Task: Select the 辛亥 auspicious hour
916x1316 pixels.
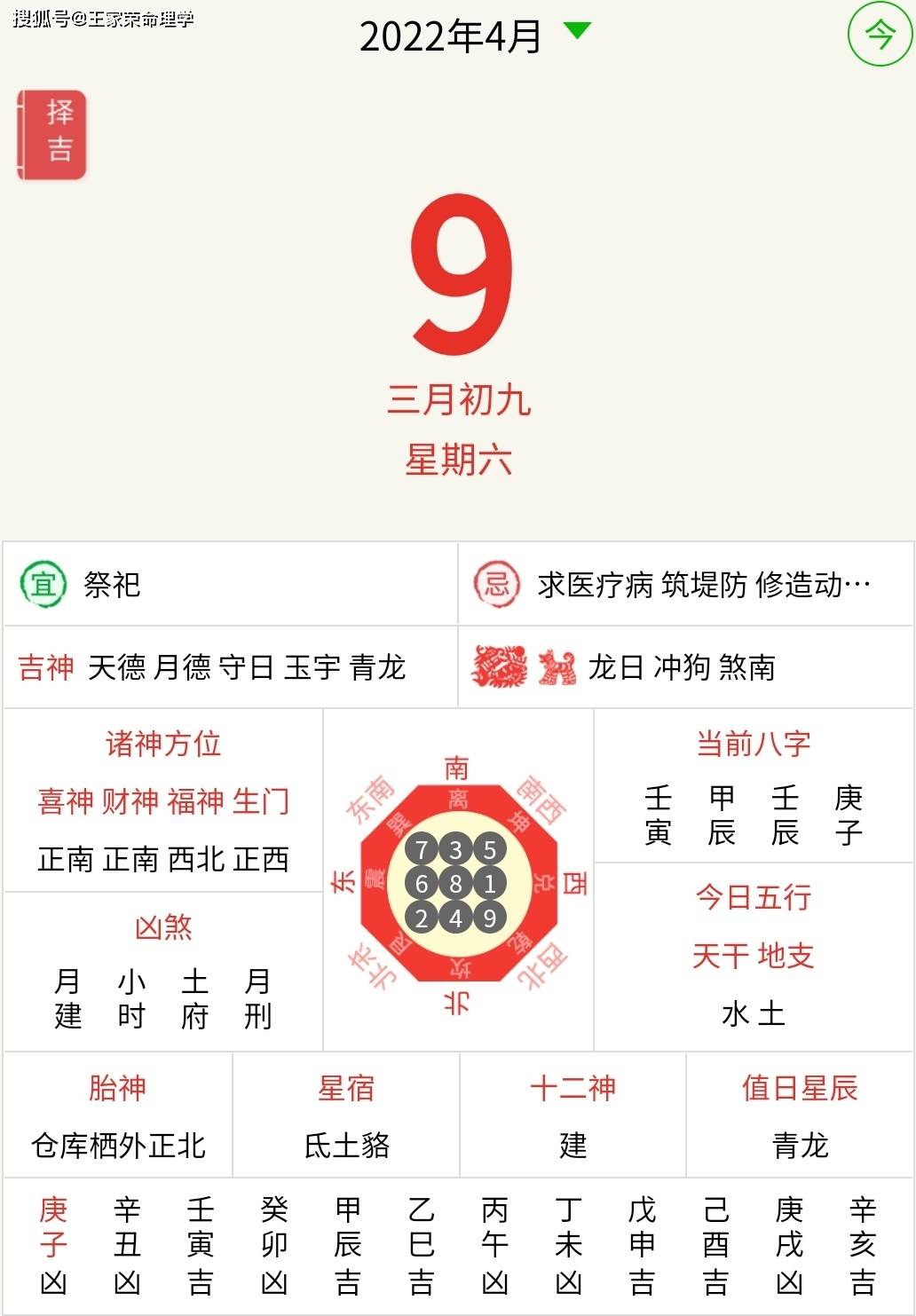Action: (x=861, y=1241)
